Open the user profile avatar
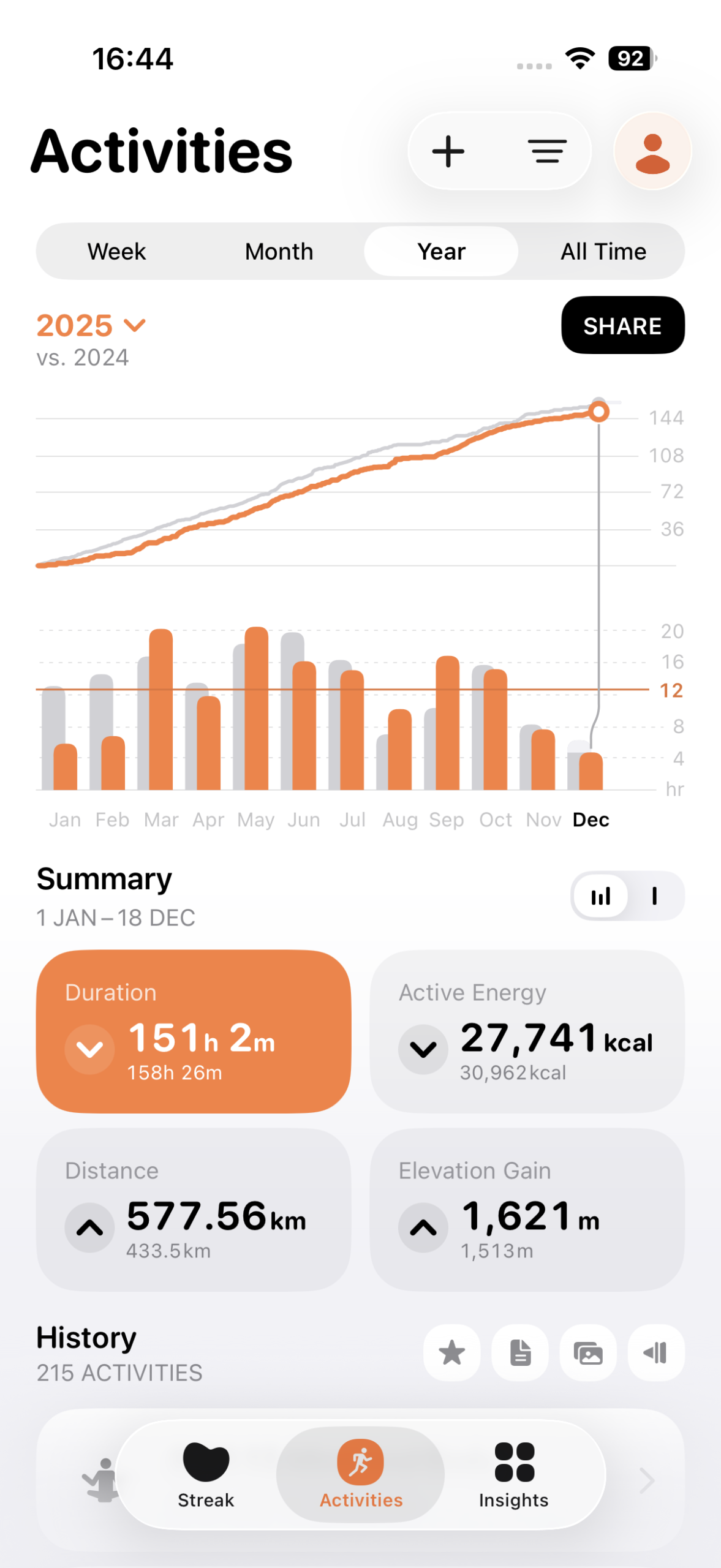Image resolution: width=721 pixels, height=1568 pixels. [x=652, y=151]
